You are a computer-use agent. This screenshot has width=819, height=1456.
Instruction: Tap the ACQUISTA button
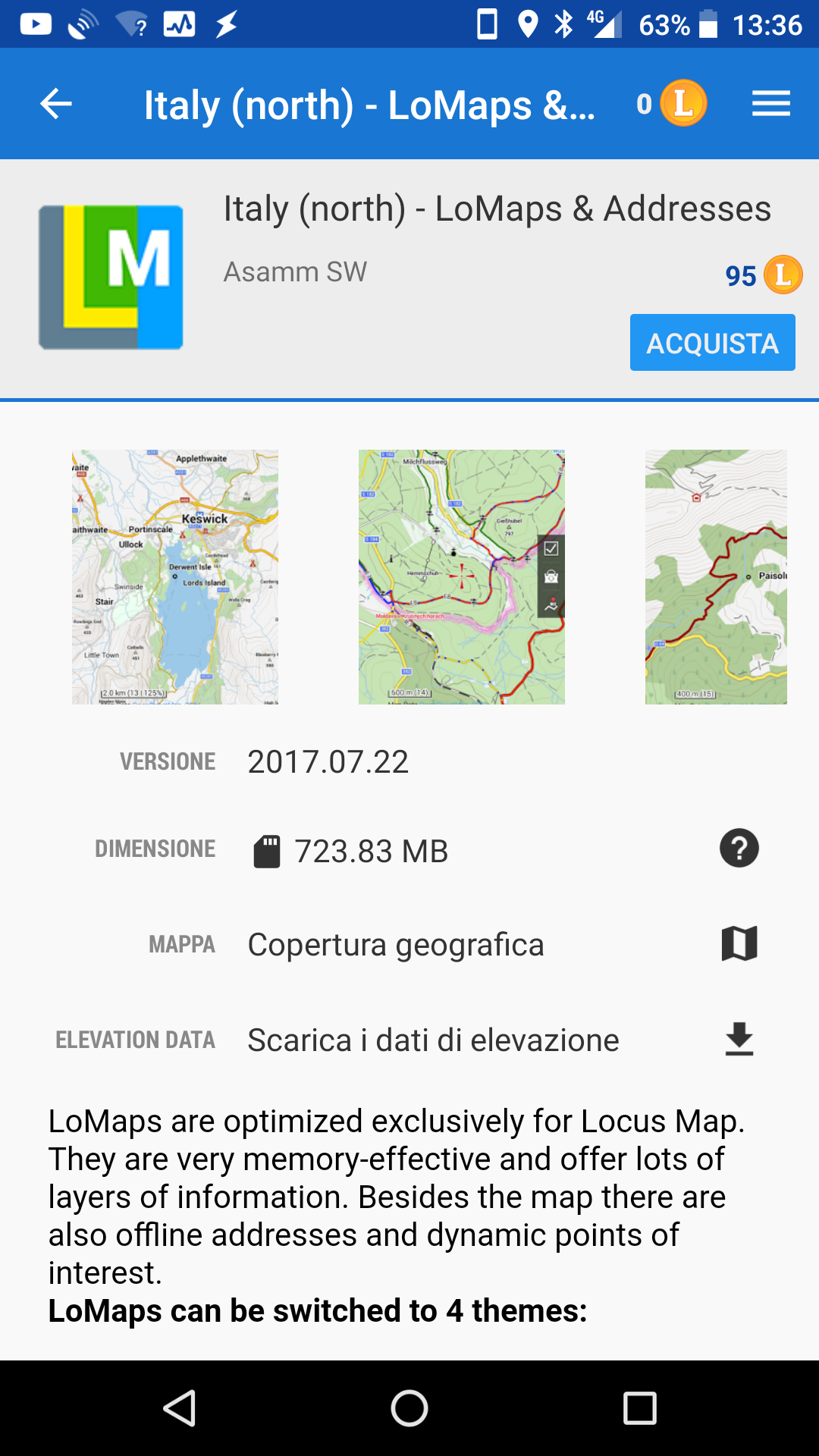[x=712, y=343]
